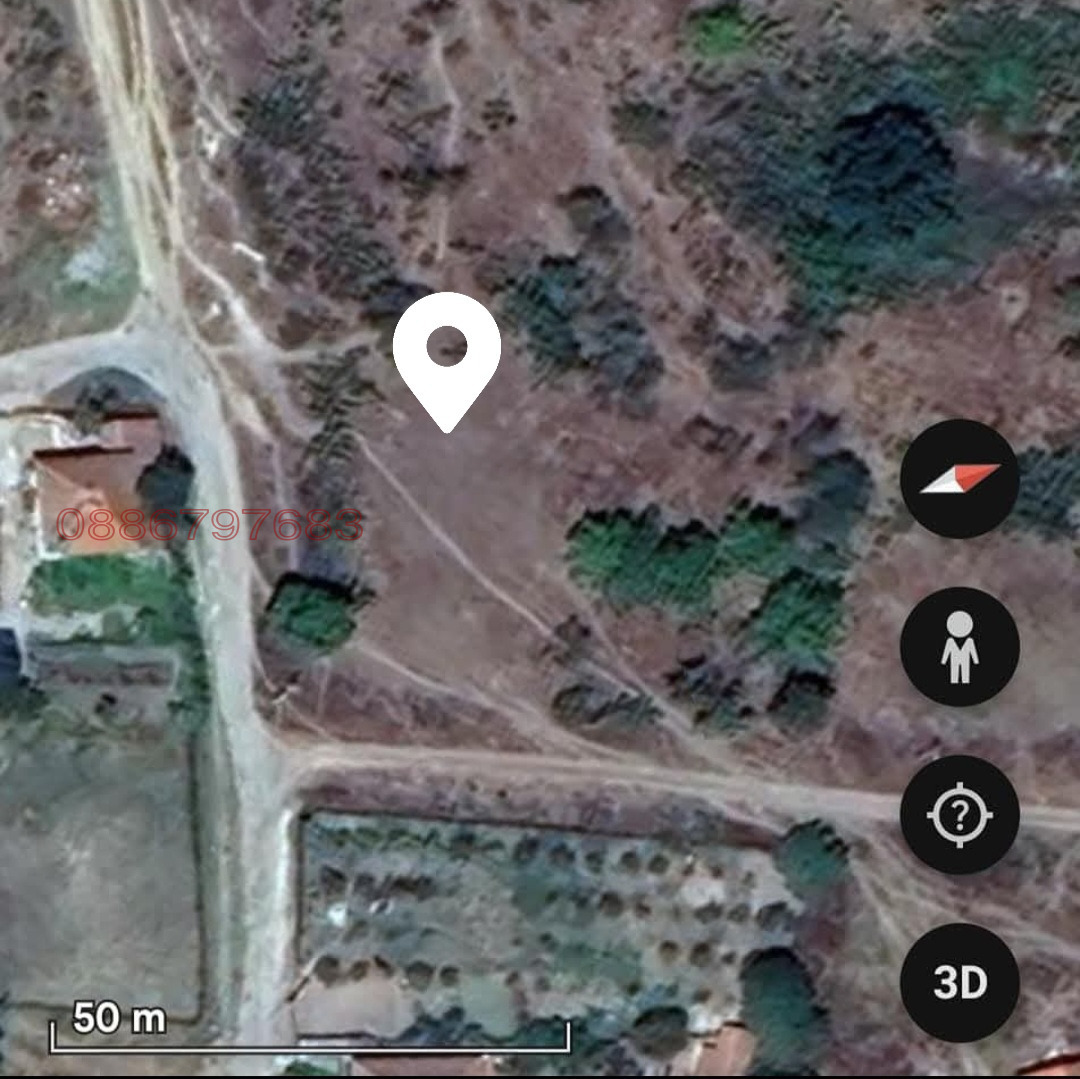
Task: Tap the compass to reset north
Action: pos(959,479)
